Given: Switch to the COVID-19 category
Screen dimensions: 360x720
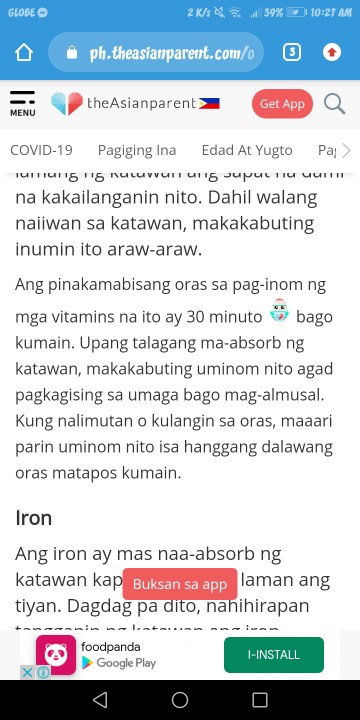Looking at the screenshot, I should (41, 150).
